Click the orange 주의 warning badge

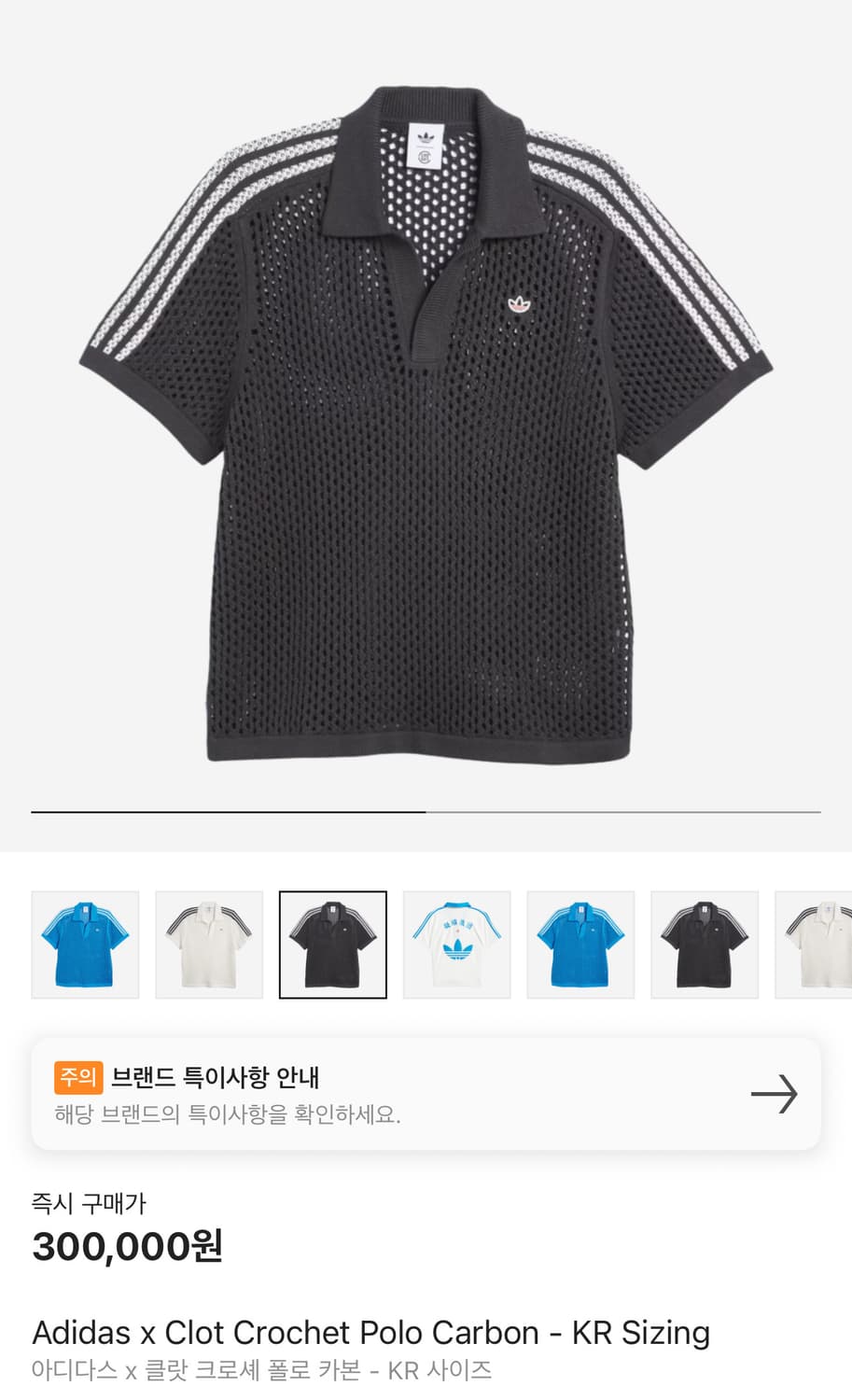(x=77, y=1077)
